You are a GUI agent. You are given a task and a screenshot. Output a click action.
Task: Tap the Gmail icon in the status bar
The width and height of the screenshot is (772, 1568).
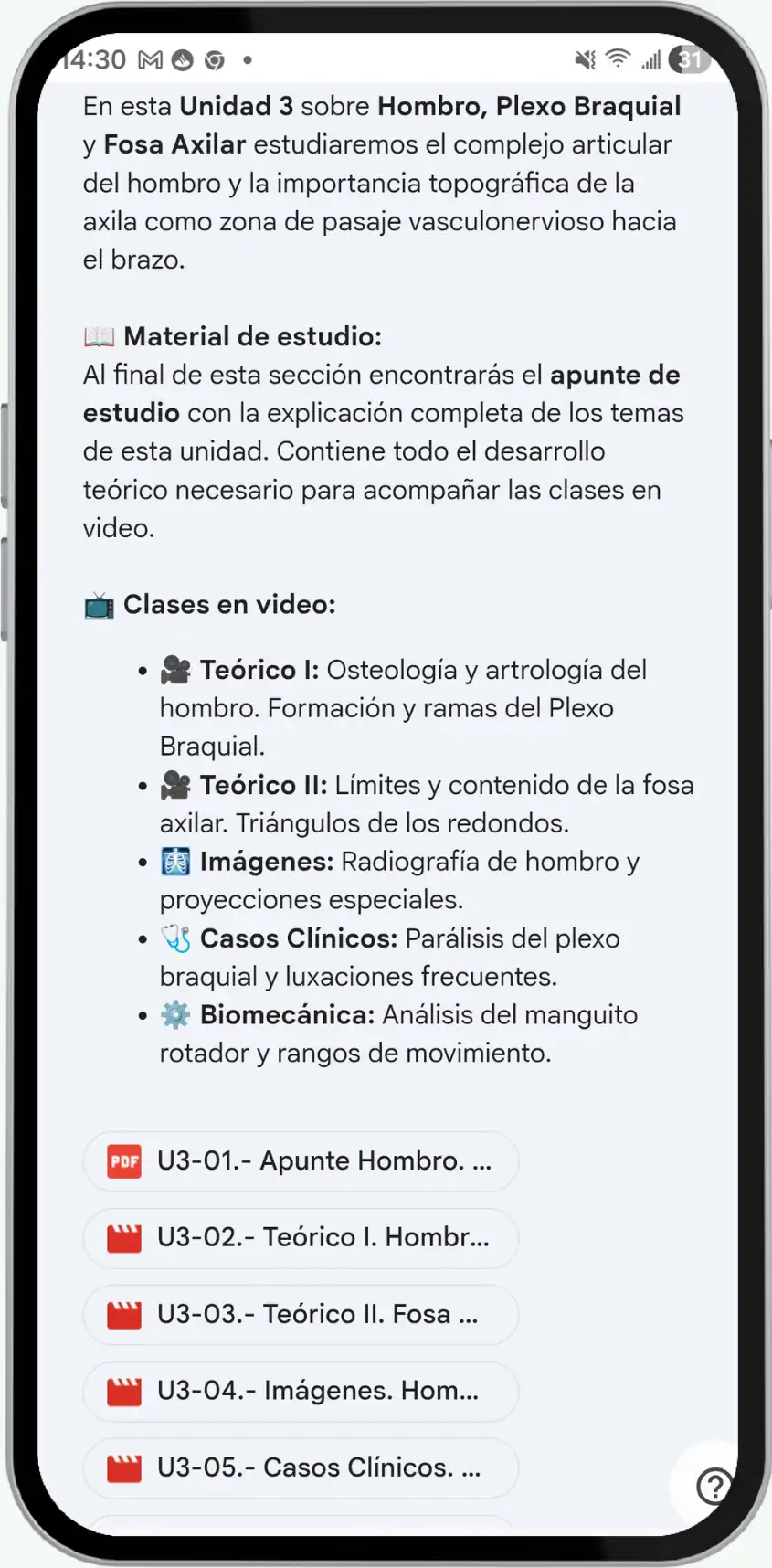tap(153, 58)
